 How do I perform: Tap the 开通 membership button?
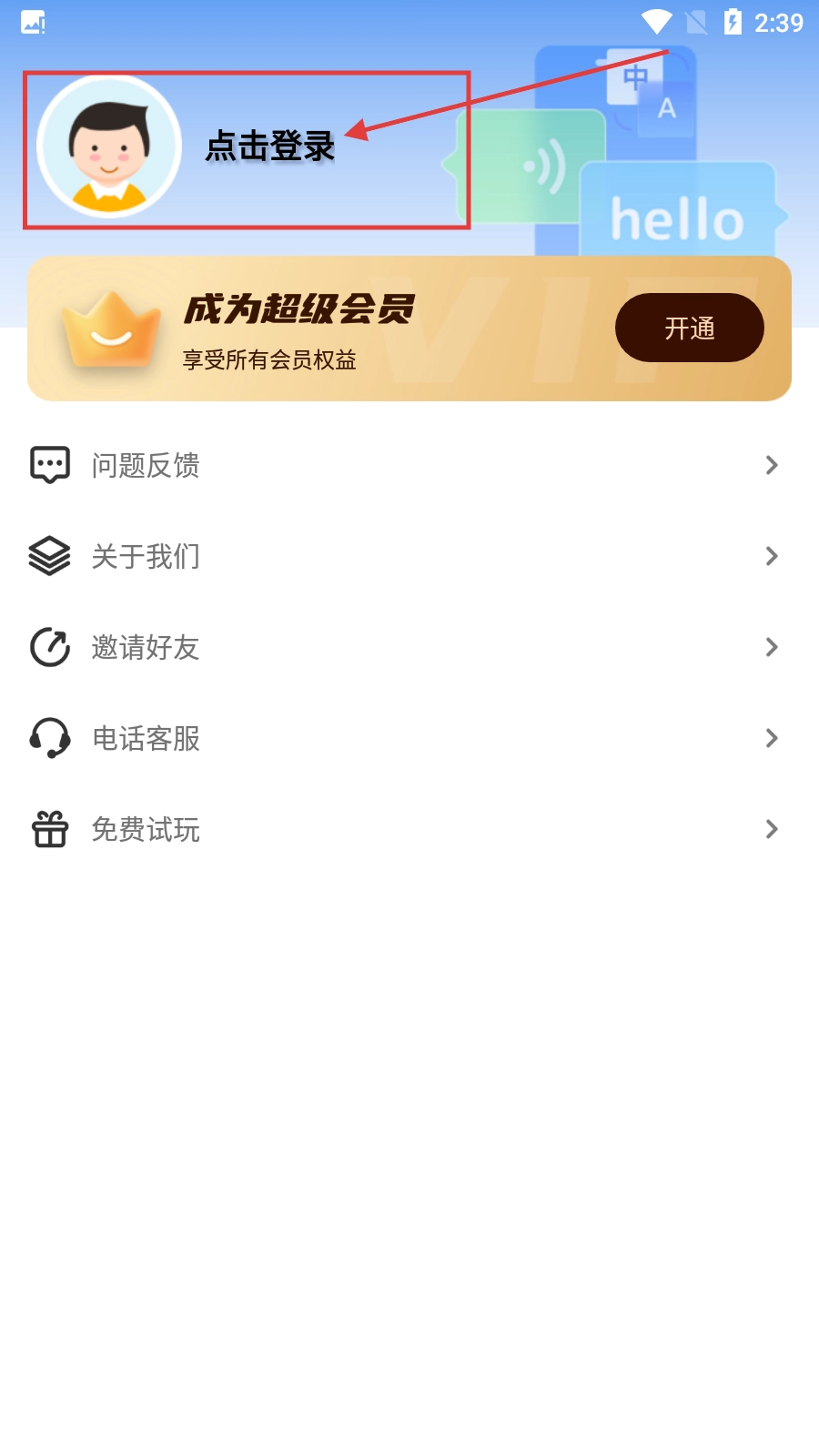pyautogui.click(x=689, y=328)
